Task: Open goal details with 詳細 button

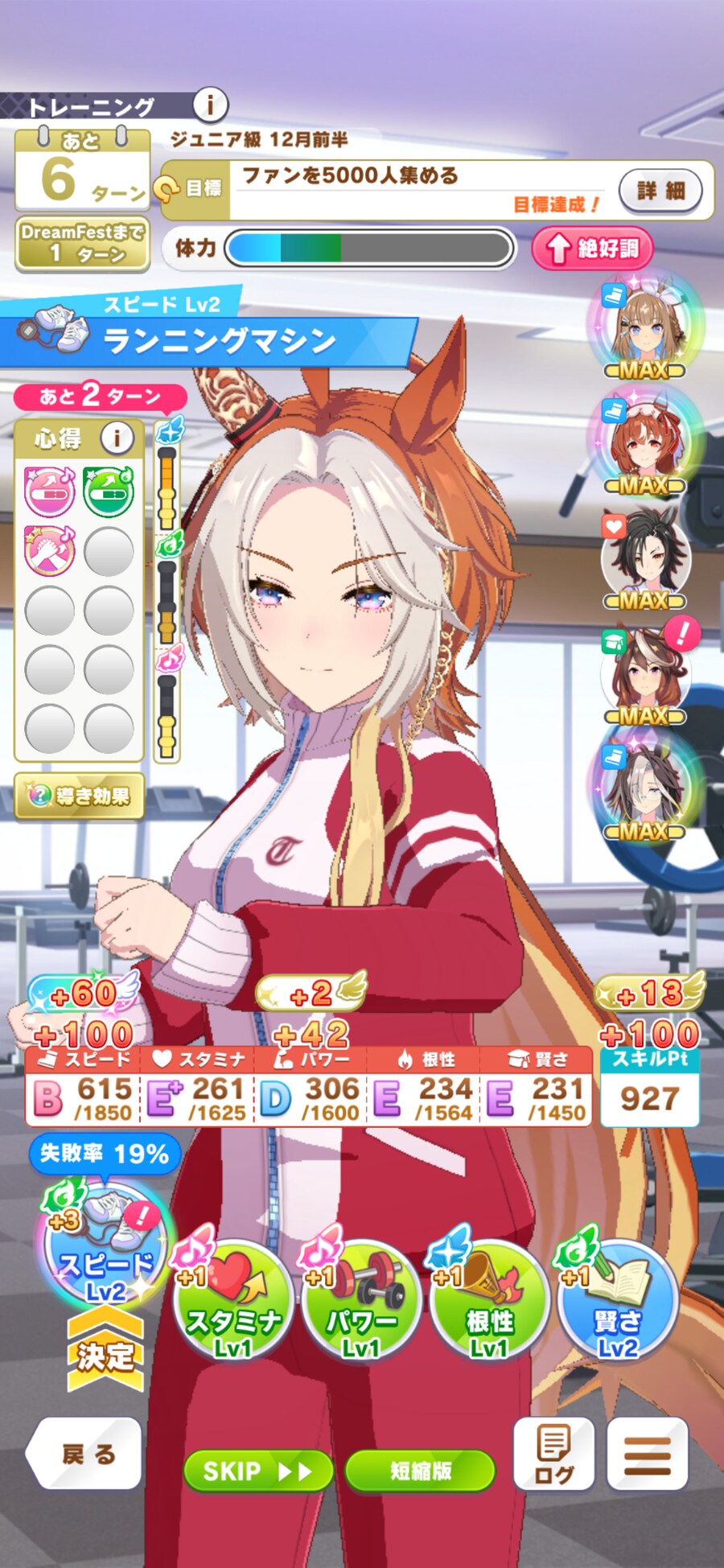Action: pyautogui.click(x=660, y=191)
